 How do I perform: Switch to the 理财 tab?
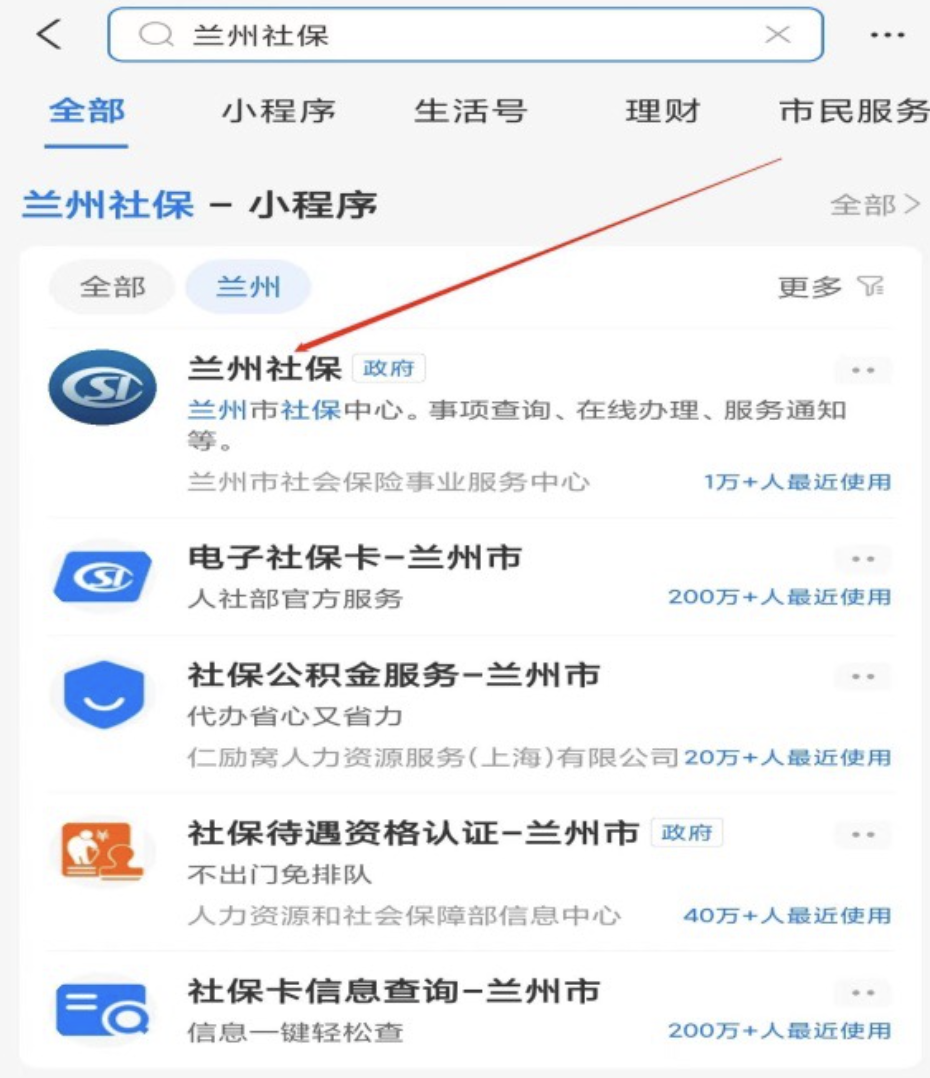tap(662, 111)
